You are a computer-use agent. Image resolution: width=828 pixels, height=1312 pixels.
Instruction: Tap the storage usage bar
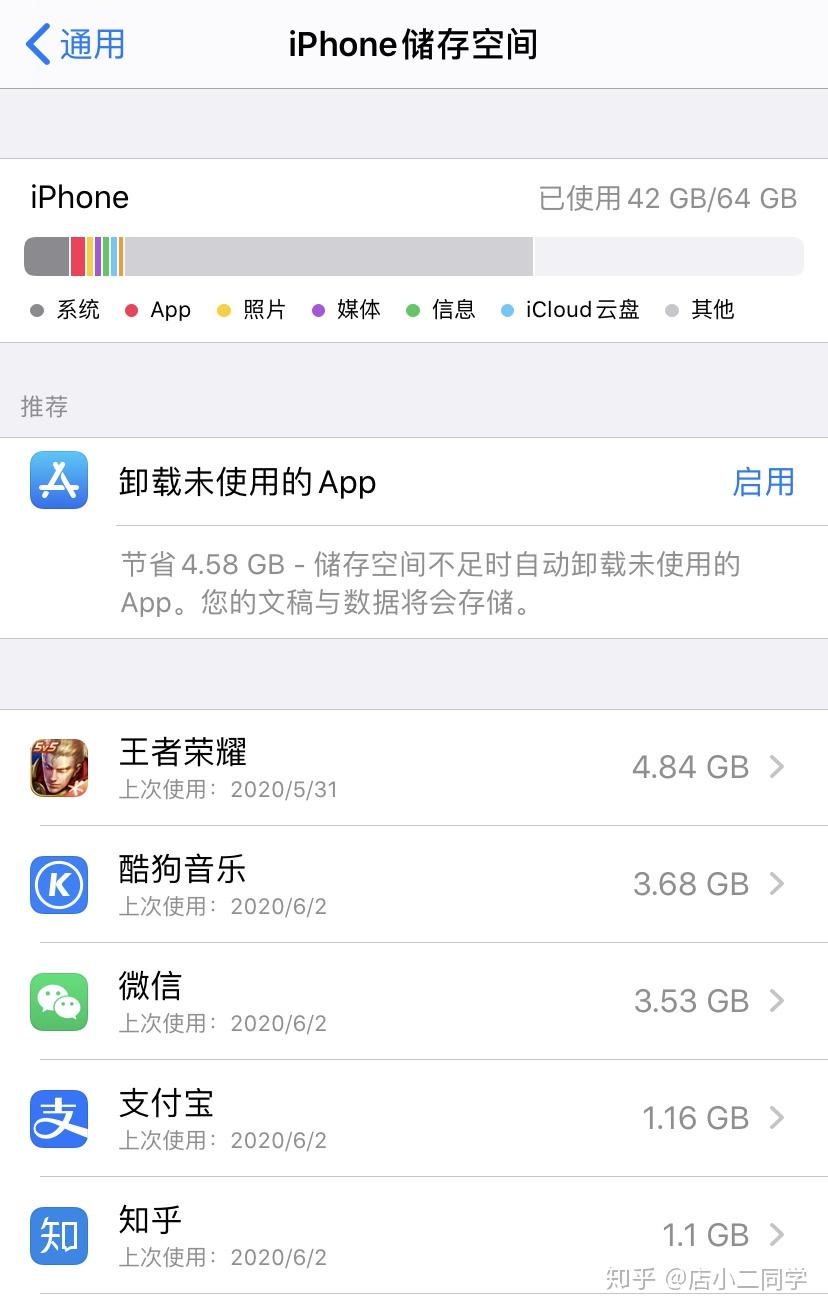[x=414, y=256]
